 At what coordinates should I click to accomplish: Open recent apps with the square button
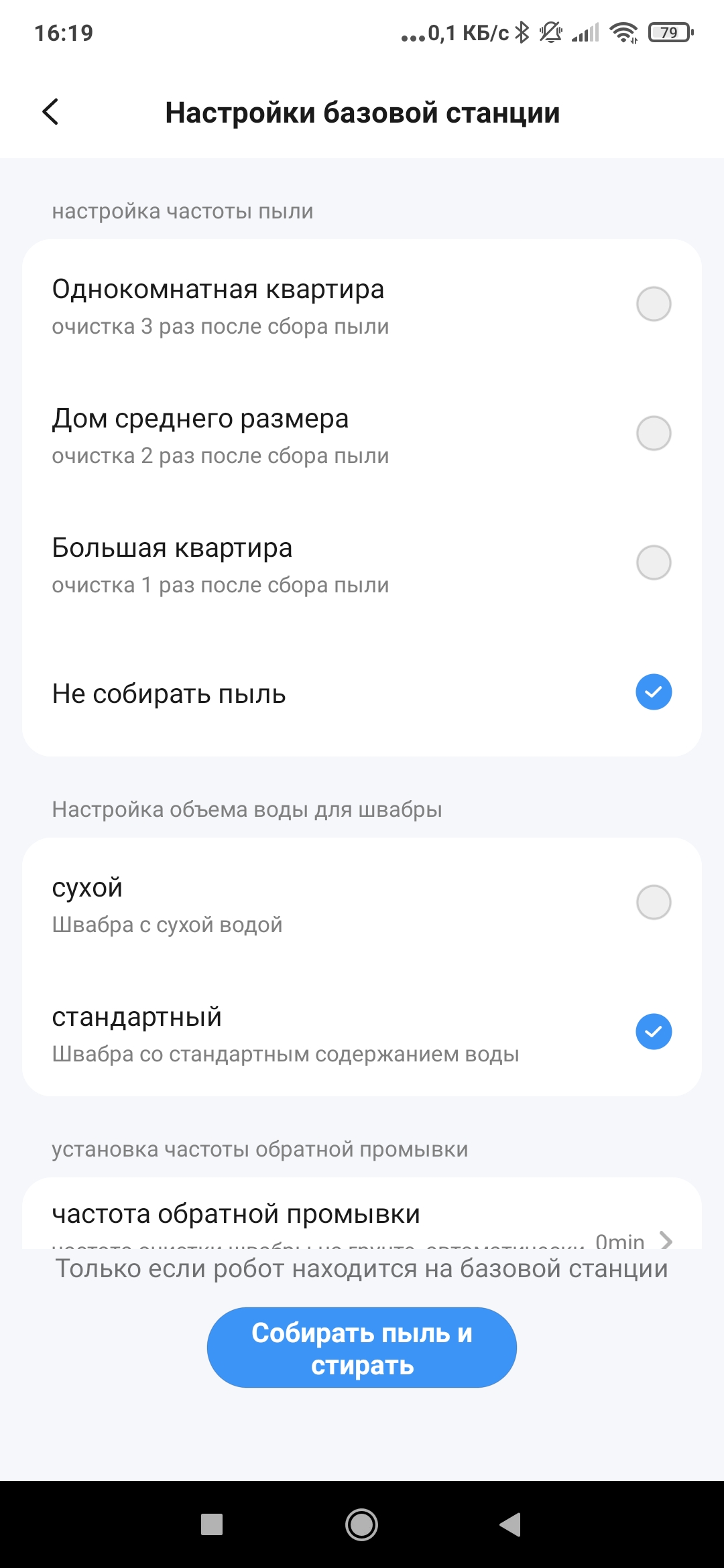[212, 1525]
